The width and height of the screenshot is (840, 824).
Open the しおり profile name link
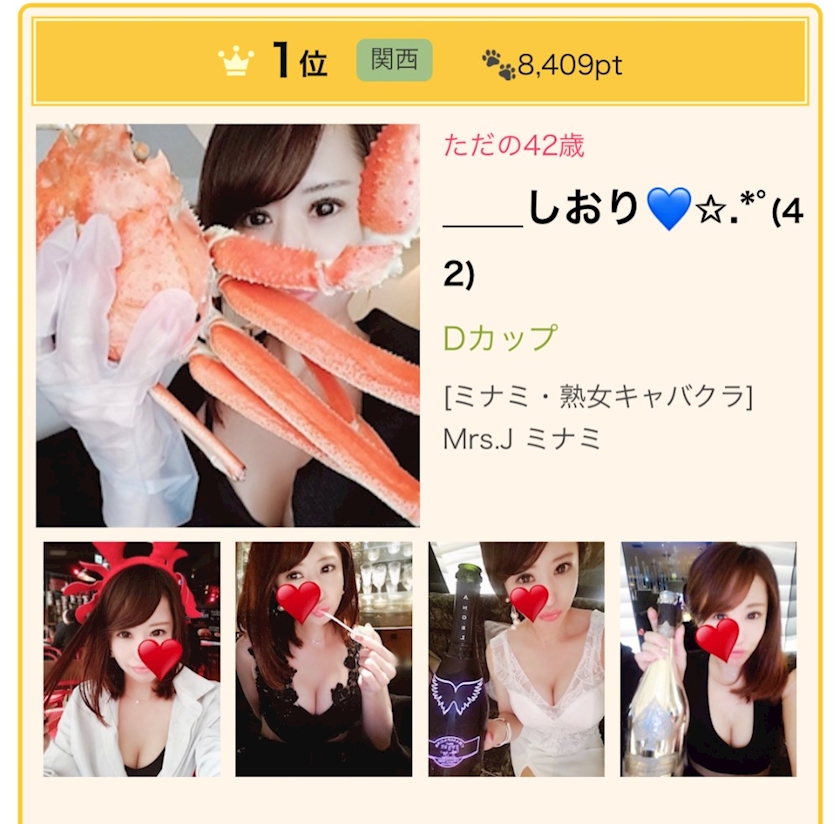pos(623,238)
